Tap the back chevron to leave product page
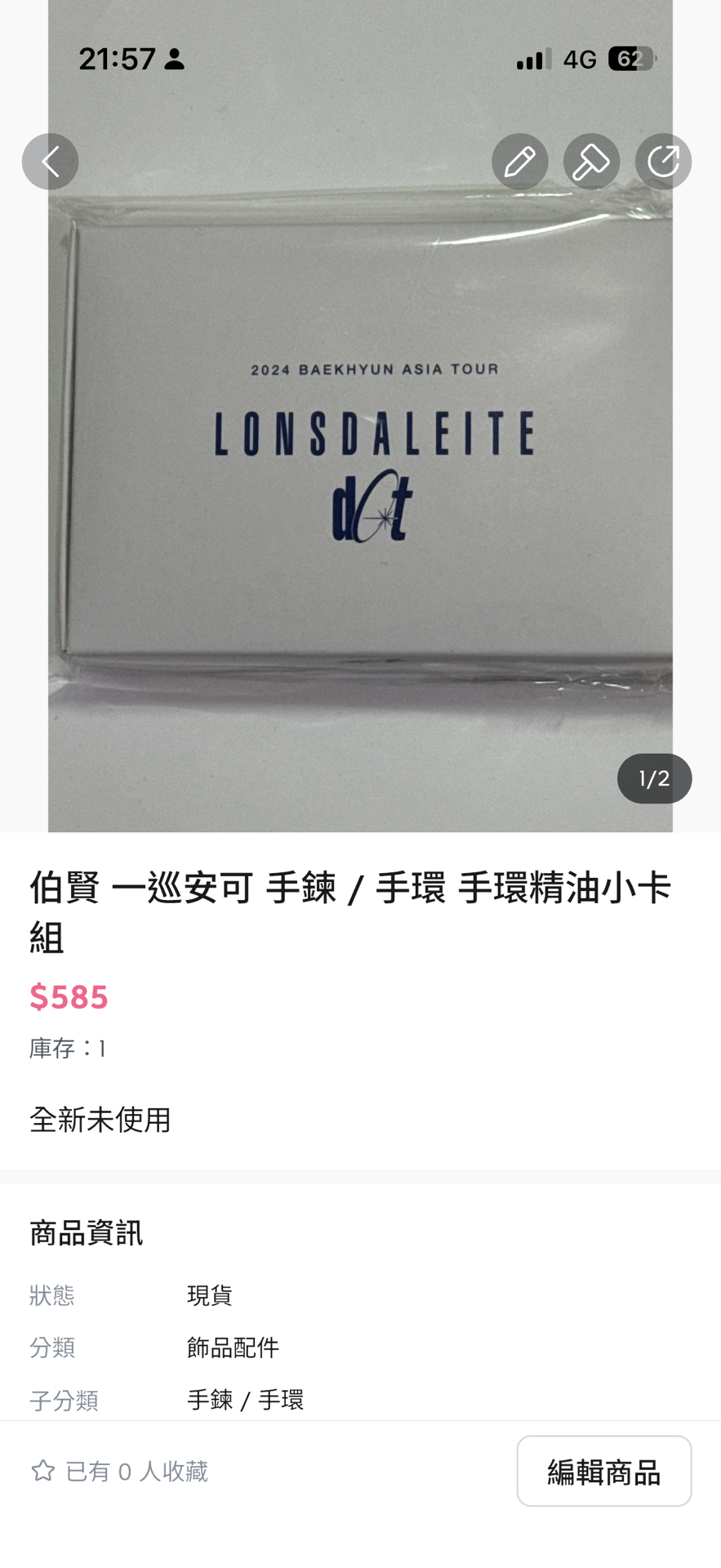The width and height of the screenshot is (721, 1568). tap(49, 161)
